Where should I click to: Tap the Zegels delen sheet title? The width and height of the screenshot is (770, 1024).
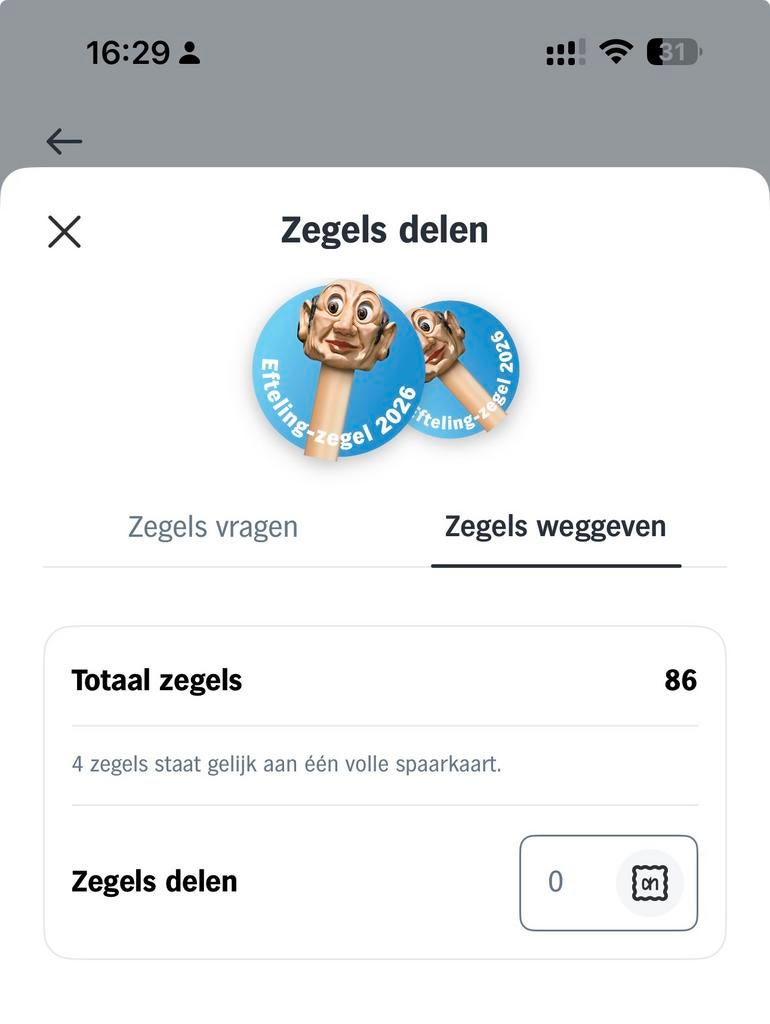pyautogui.click(x=385, y=229)
